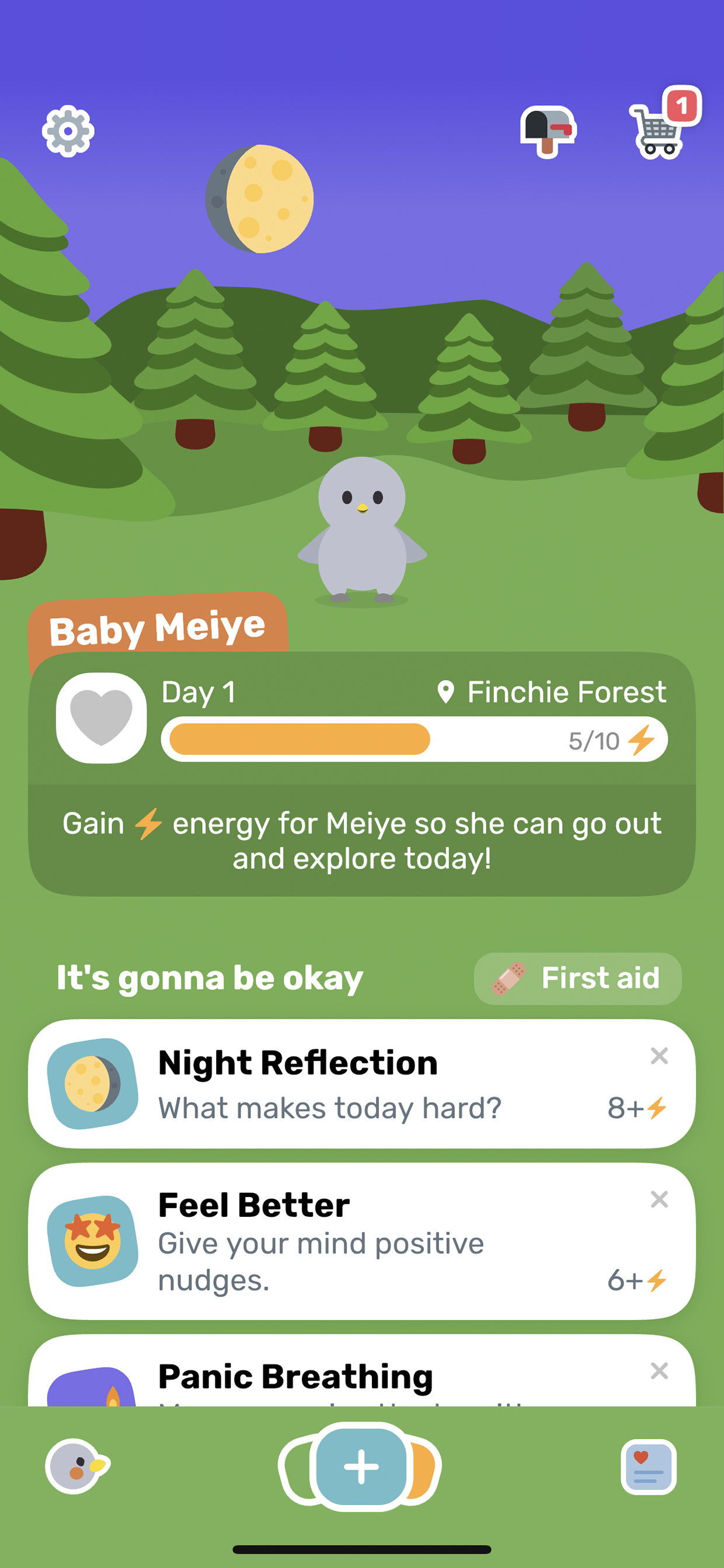724x1568 pixels.
Task: Open the journal tab with heart
Action: (649, 1467)
